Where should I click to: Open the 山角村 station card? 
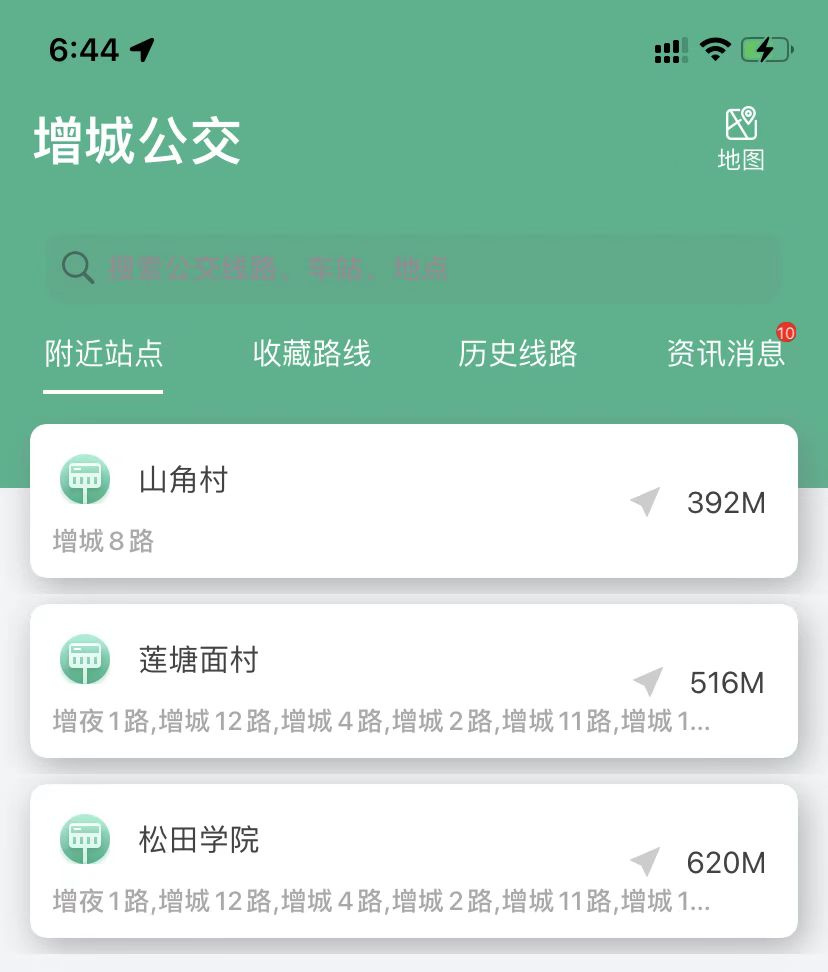click(x=413, y=501)
